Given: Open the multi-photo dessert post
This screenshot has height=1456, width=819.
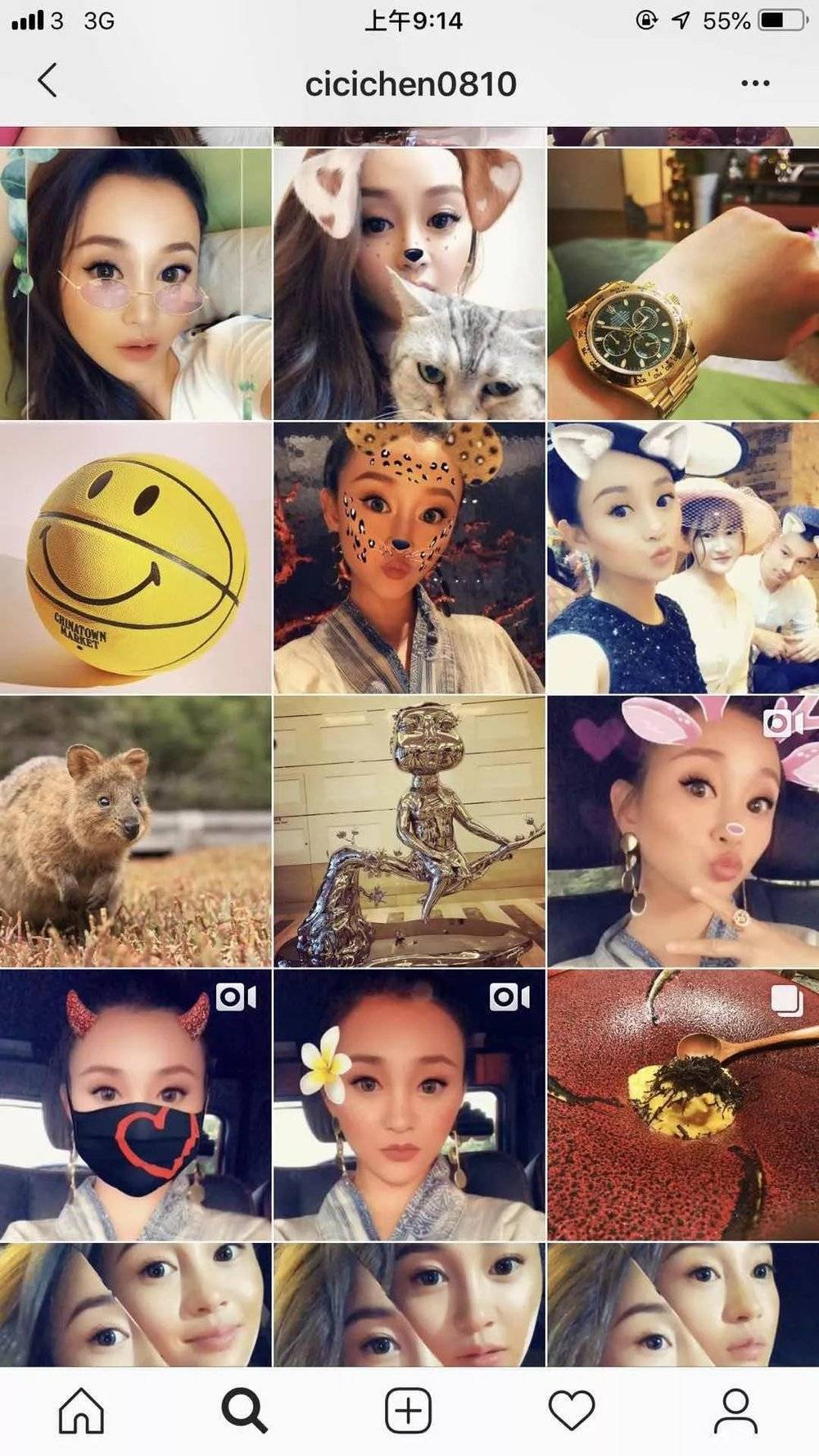Looking at the screenshot, I should pyautogui.click(x=683, y=1106).
